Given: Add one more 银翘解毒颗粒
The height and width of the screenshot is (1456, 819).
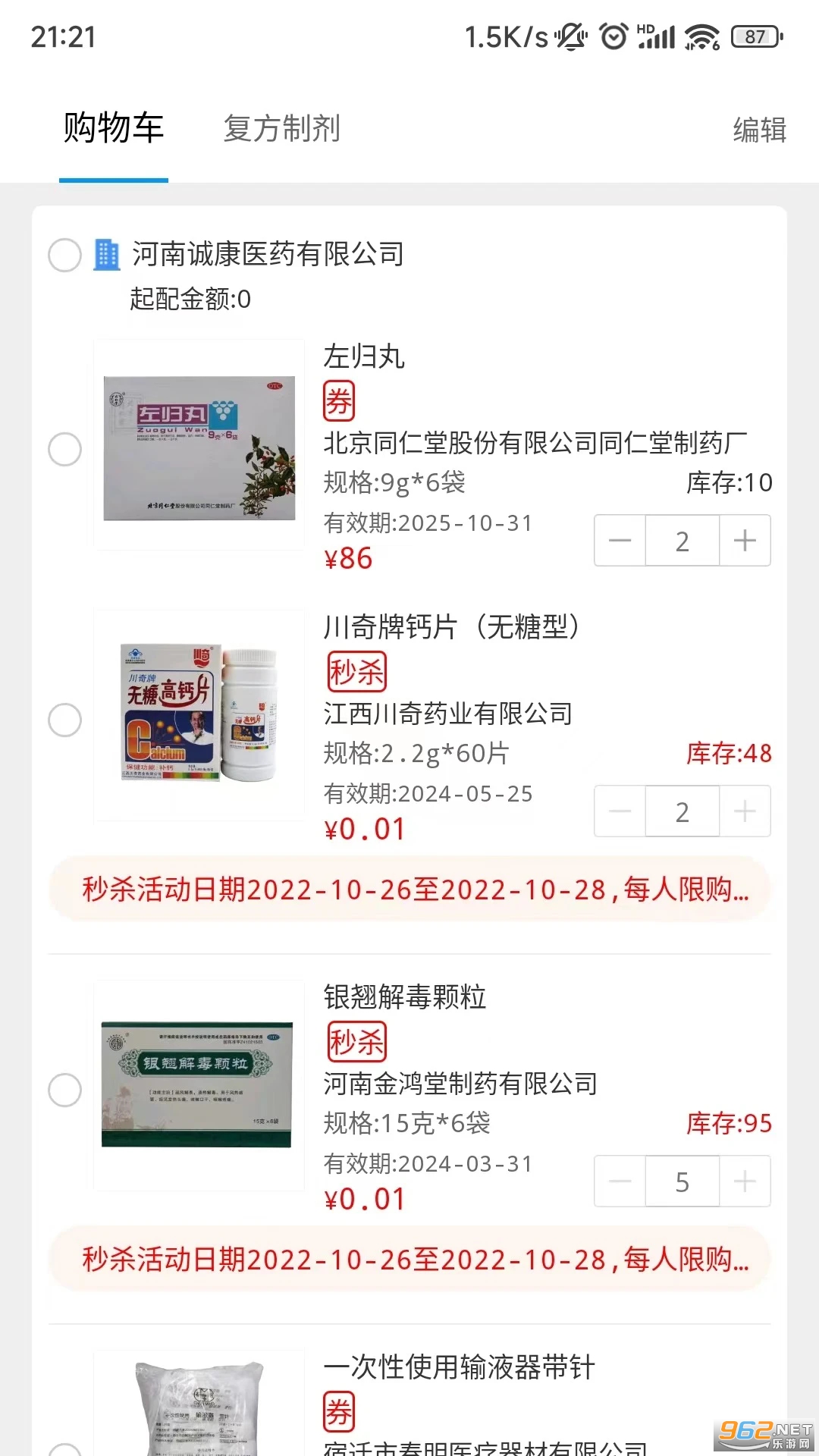Looking at the screenshot, I should pyautogui.click(x=745, y=1181).
